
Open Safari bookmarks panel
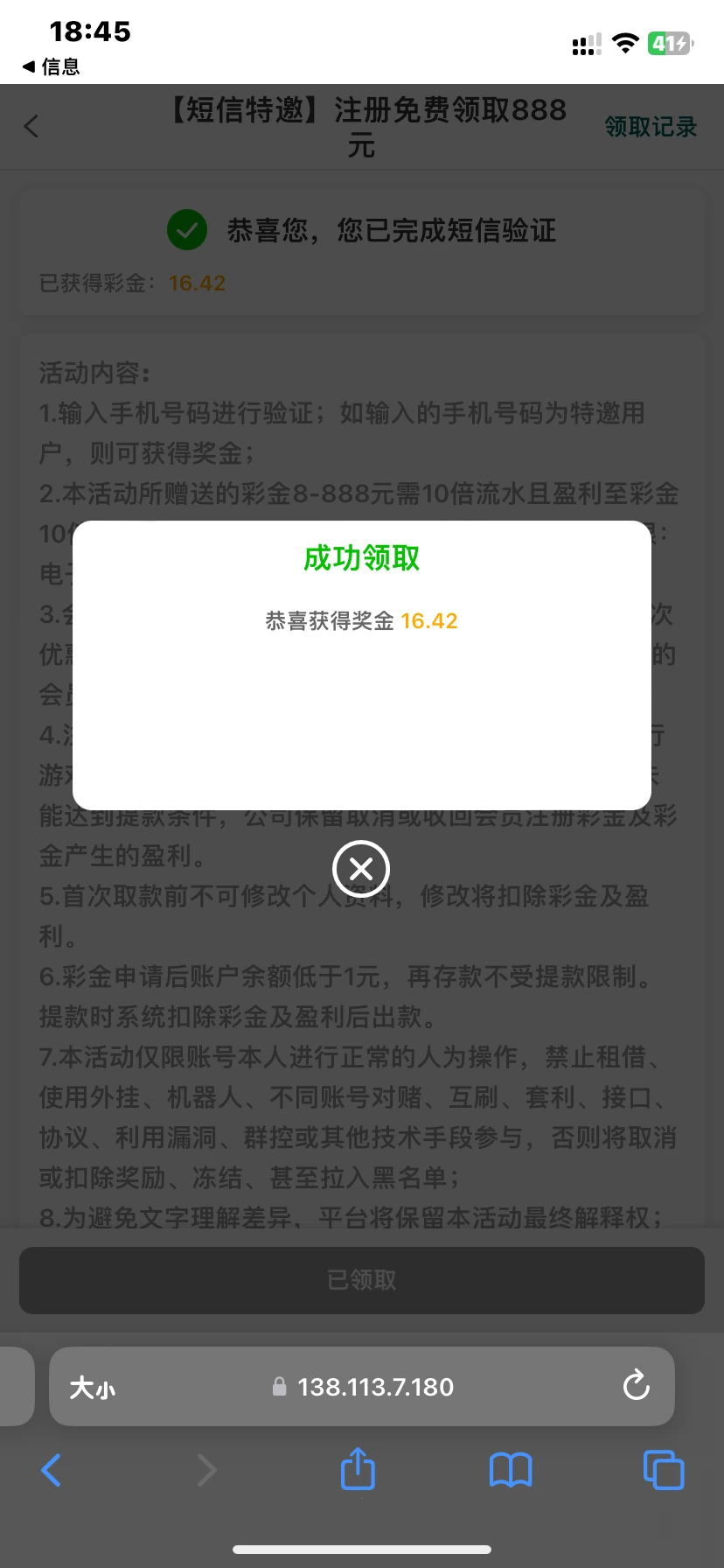[511, 1470]
